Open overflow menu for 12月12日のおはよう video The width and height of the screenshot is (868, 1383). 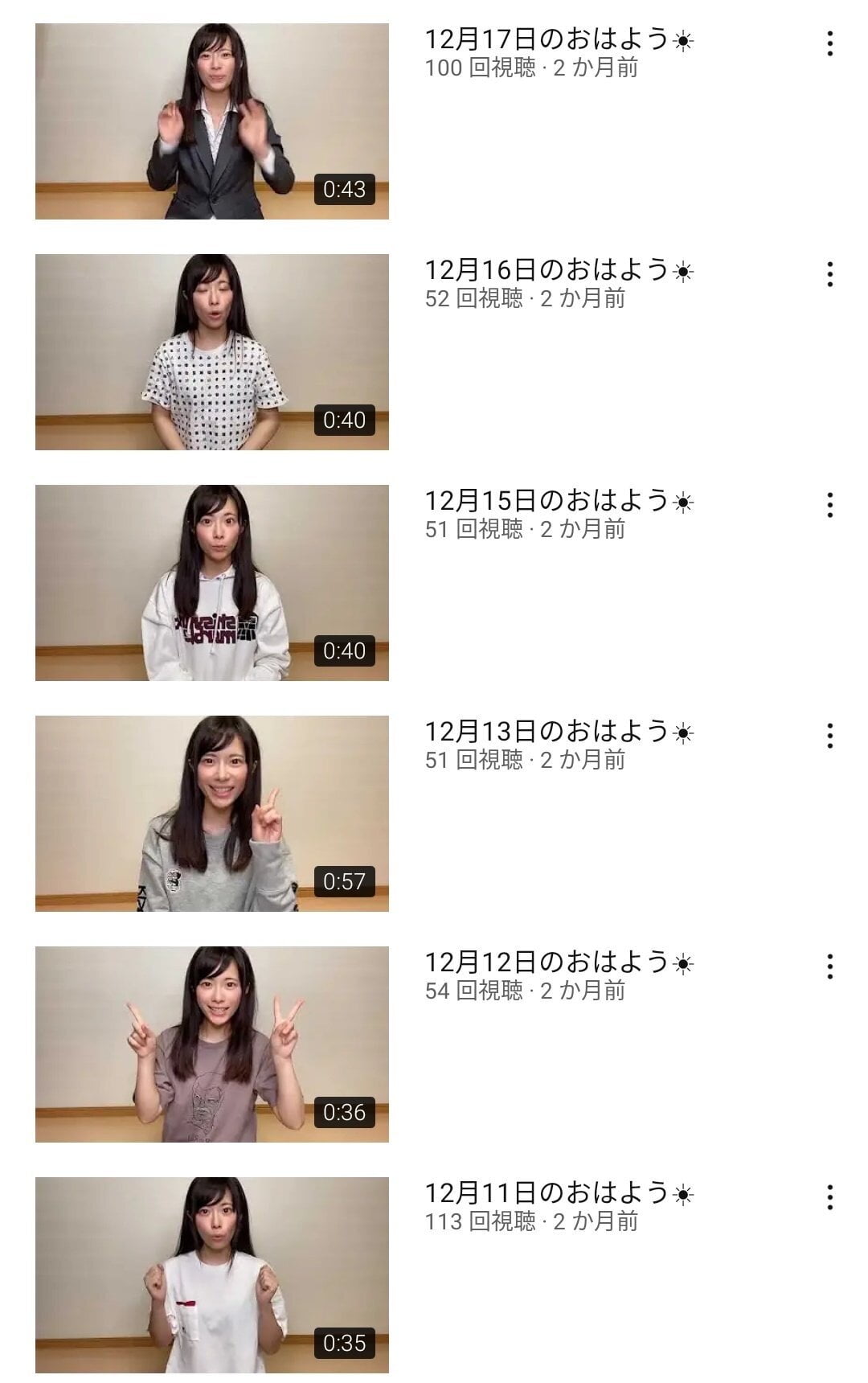(829, 966)
